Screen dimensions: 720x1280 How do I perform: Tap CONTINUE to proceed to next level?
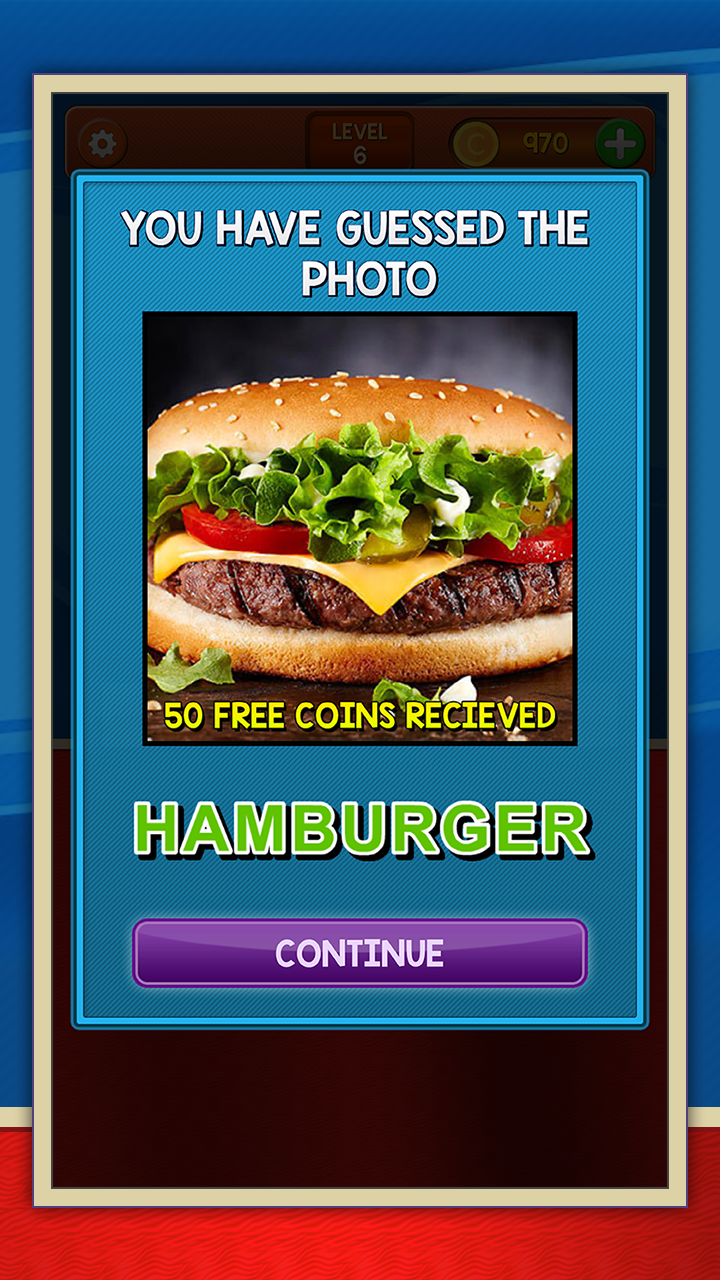(360, 953)
